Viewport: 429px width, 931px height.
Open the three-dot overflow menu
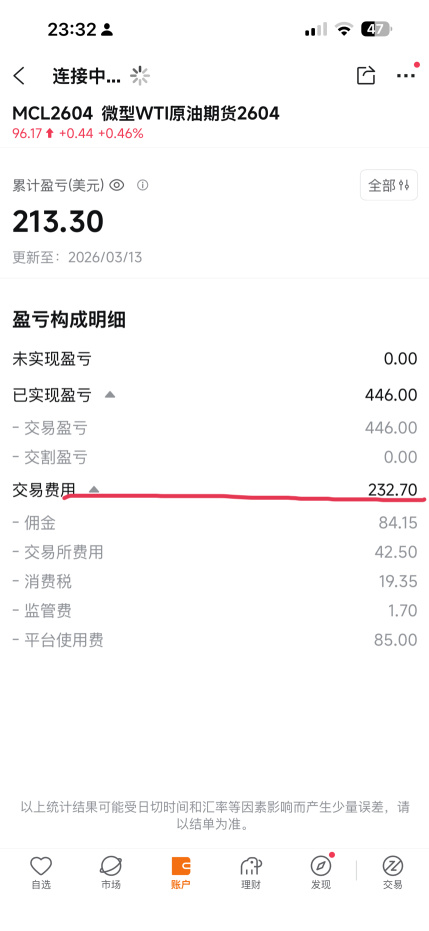(406, 75)
